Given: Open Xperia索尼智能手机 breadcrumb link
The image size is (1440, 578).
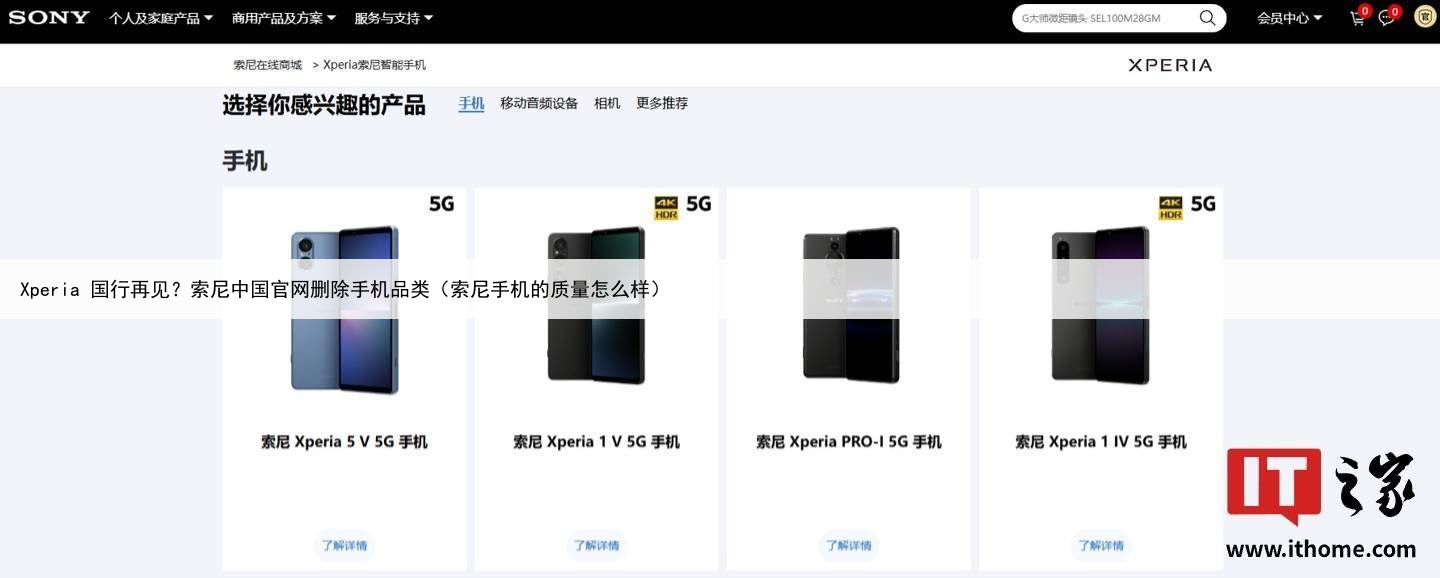Looking at the screenshot, I should click(x=374, y=65).
